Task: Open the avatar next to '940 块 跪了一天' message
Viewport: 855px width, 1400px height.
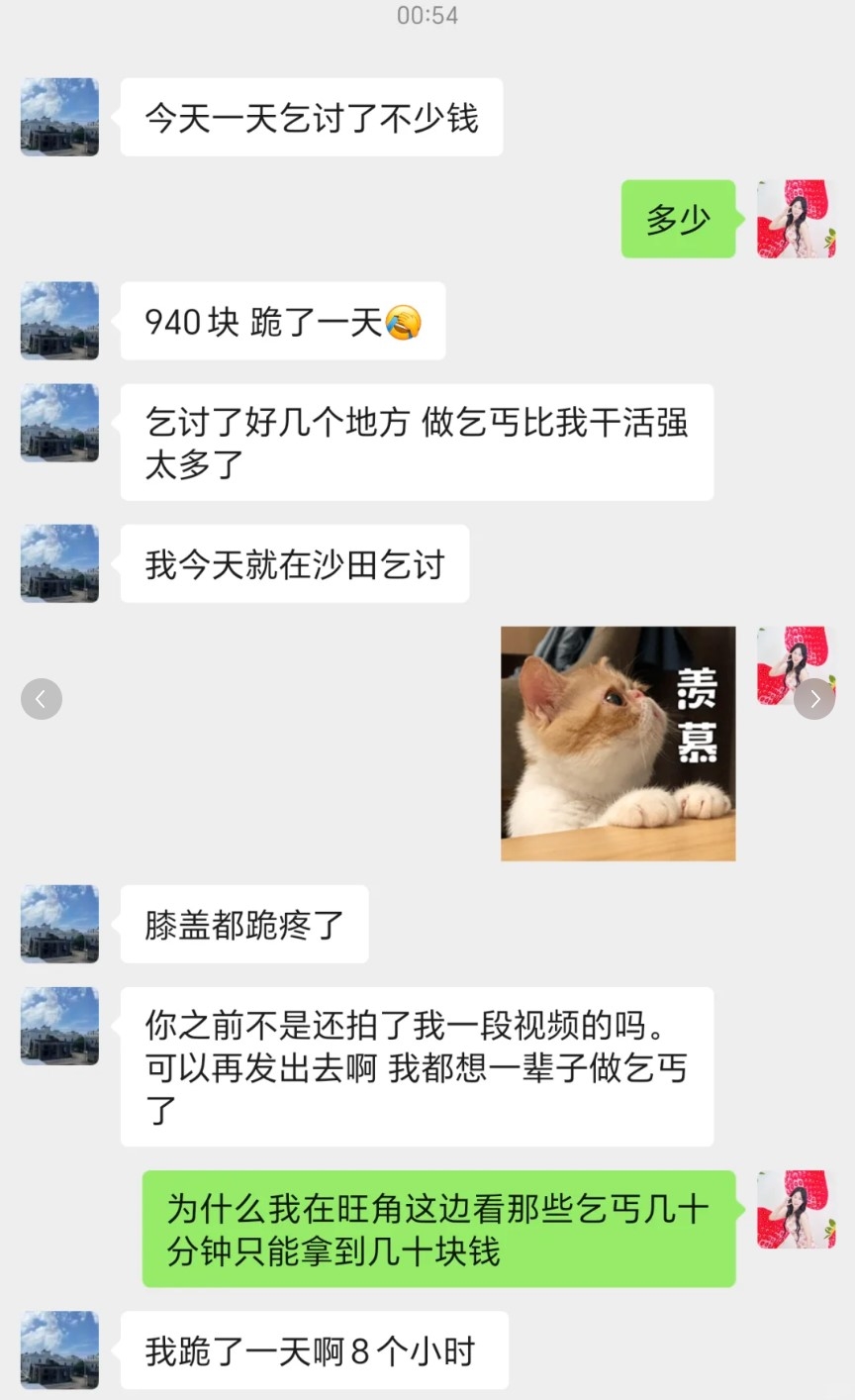Action: click(59, 321)
